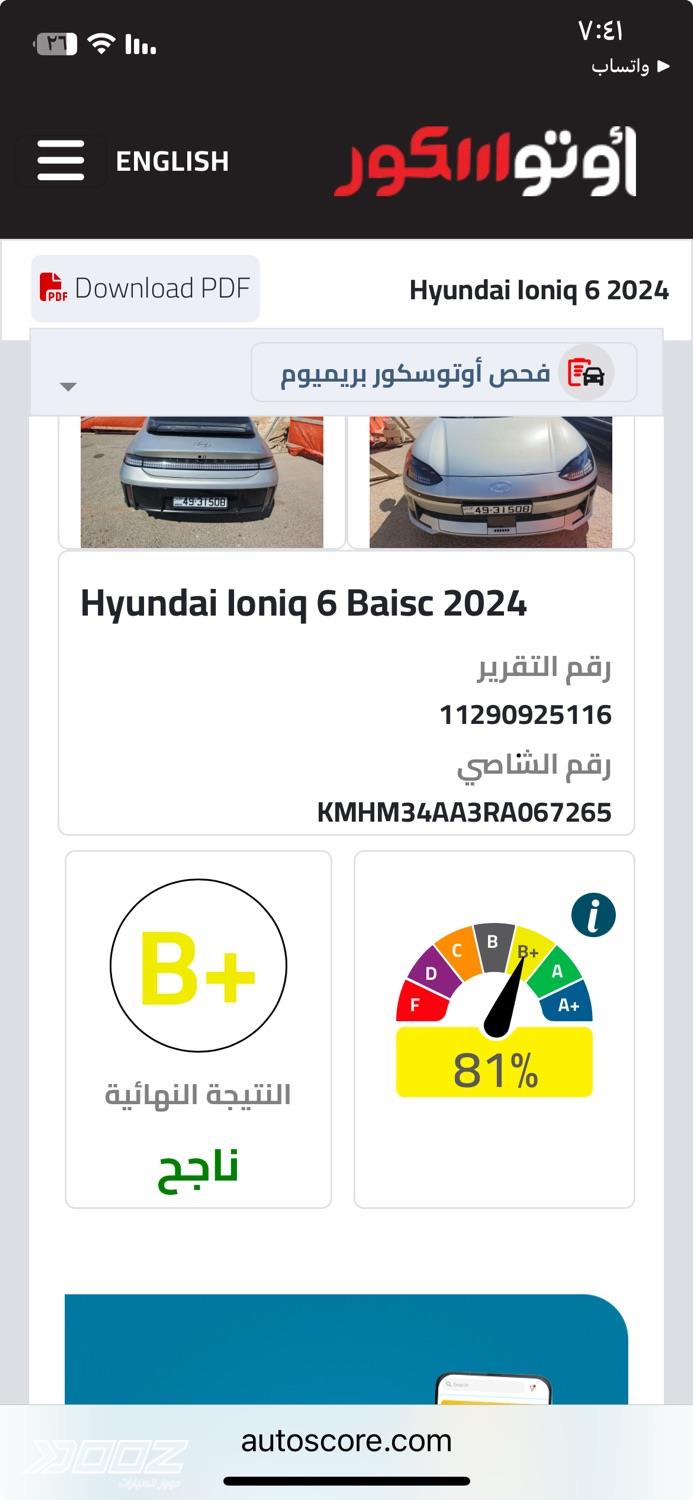Switch site language to English
693x1500 pixels.
[x=172, y=161]
